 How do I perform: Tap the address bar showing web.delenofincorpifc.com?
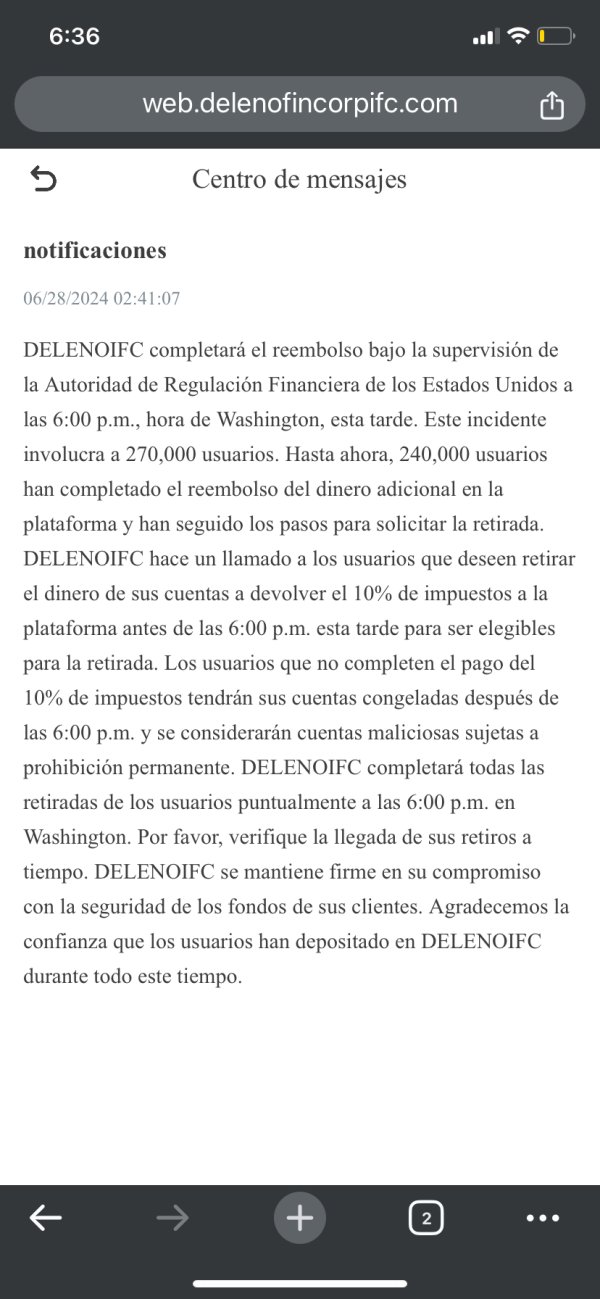(x=299, y=104)
